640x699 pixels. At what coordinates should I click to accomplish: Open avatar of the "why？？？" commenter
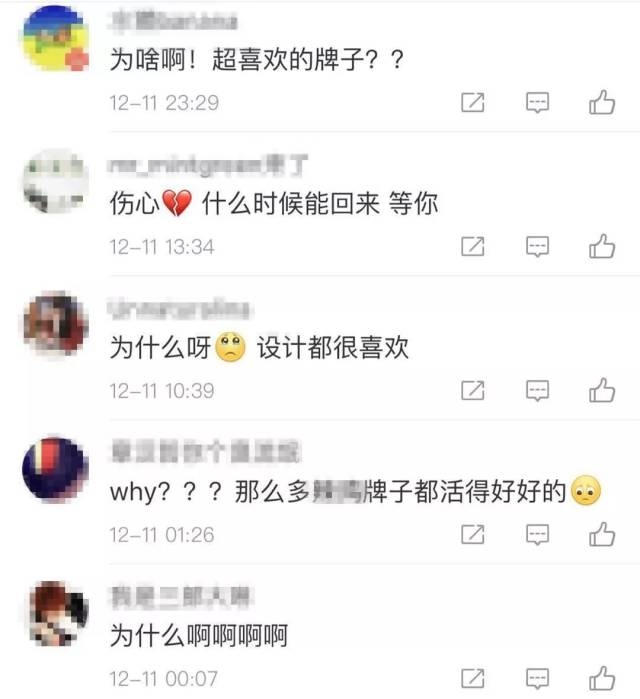coord(54,470)
